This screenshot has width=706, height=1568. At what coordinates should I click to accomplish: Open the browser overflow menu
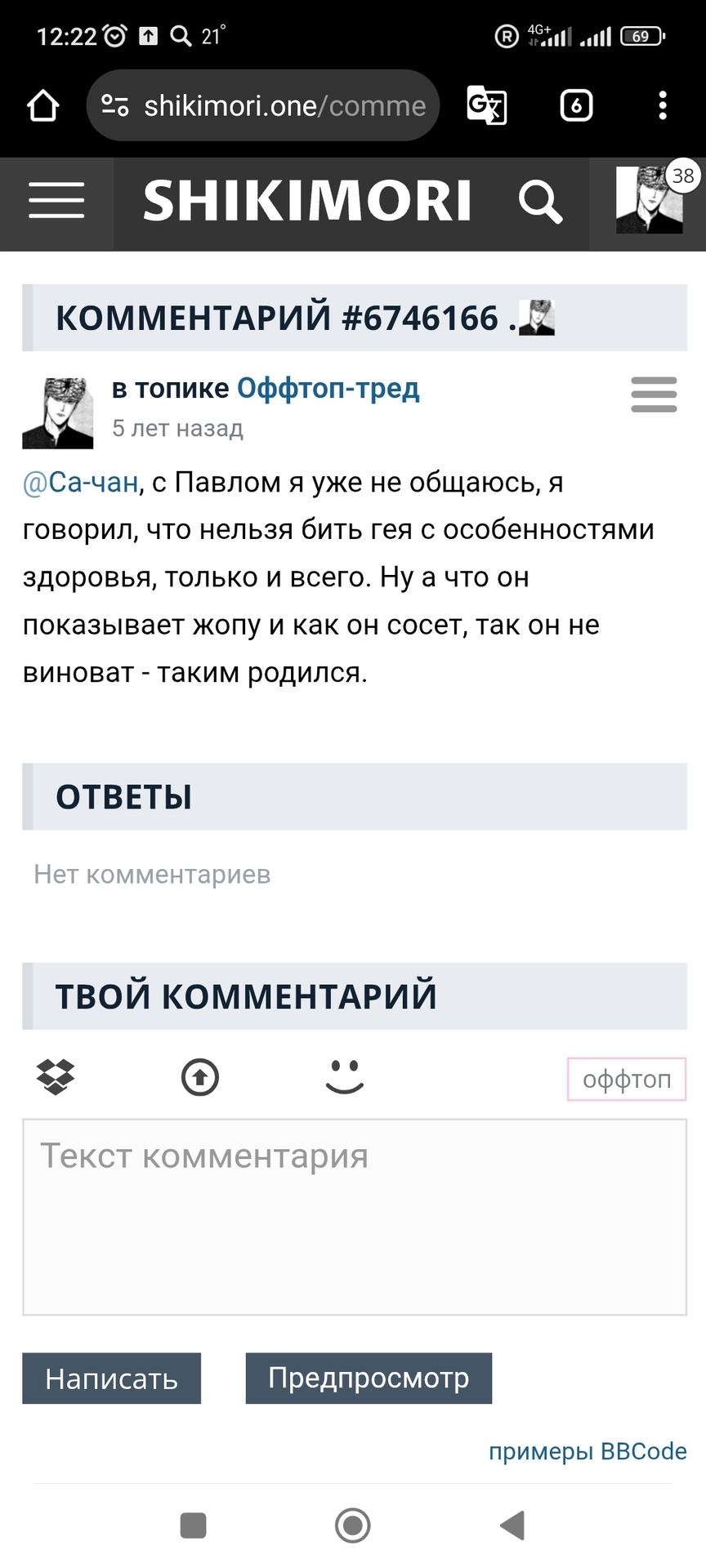[663, 105]
